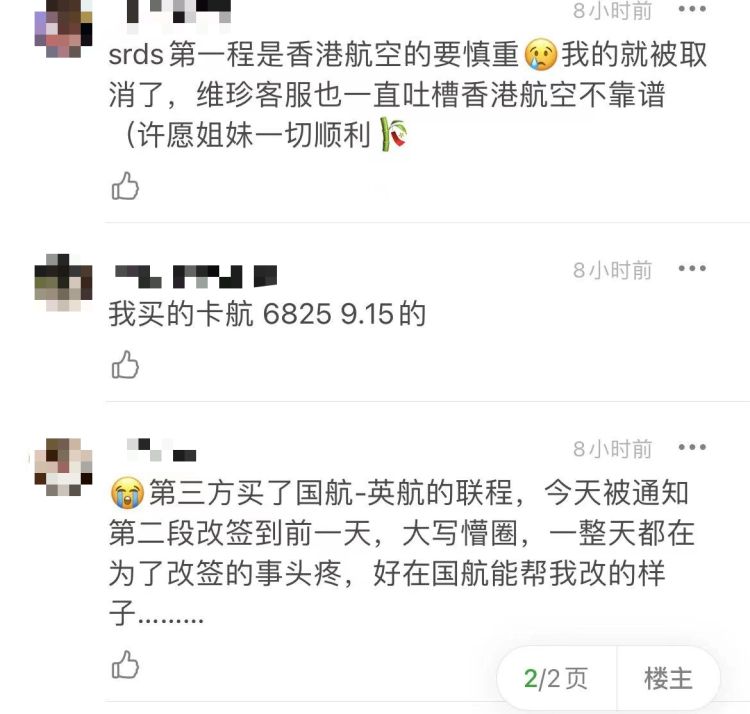Like the 卡航 6825 comment
The height and width of the screenshot is (714, 750).
125,365
